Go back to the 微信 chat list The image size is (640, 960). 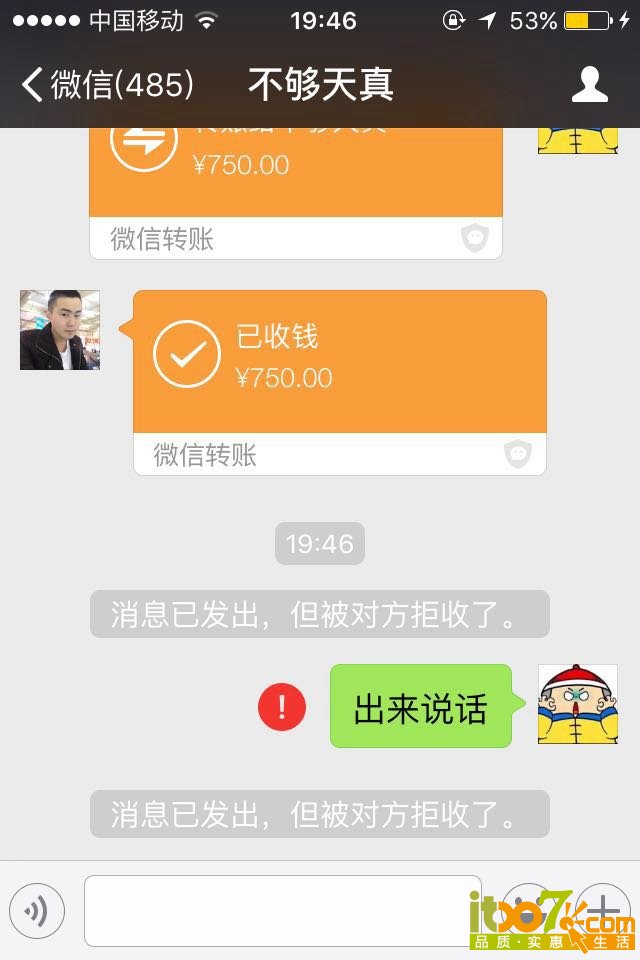[105, 85]
